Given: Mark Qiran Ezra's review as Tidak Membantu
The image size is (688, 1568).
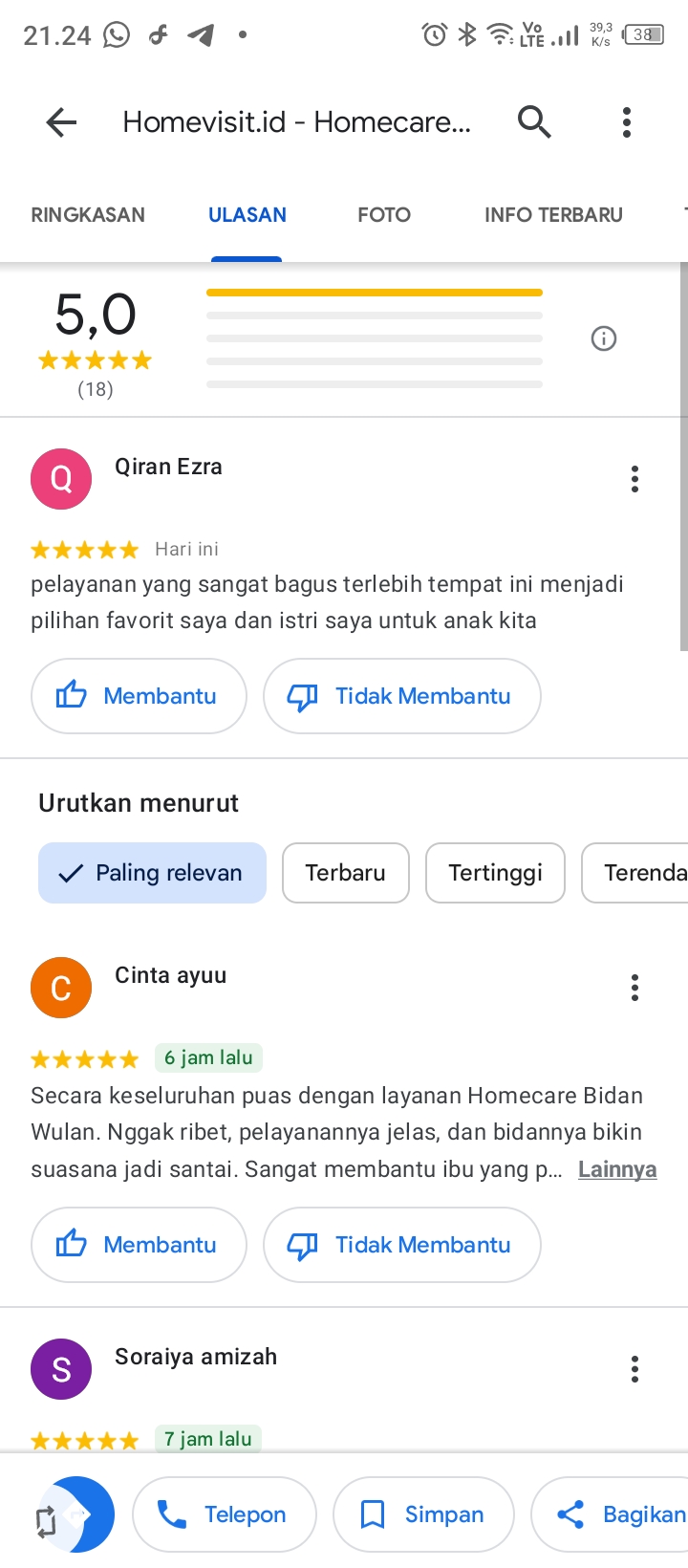Looking at the screenshot, I should [401, 696].
